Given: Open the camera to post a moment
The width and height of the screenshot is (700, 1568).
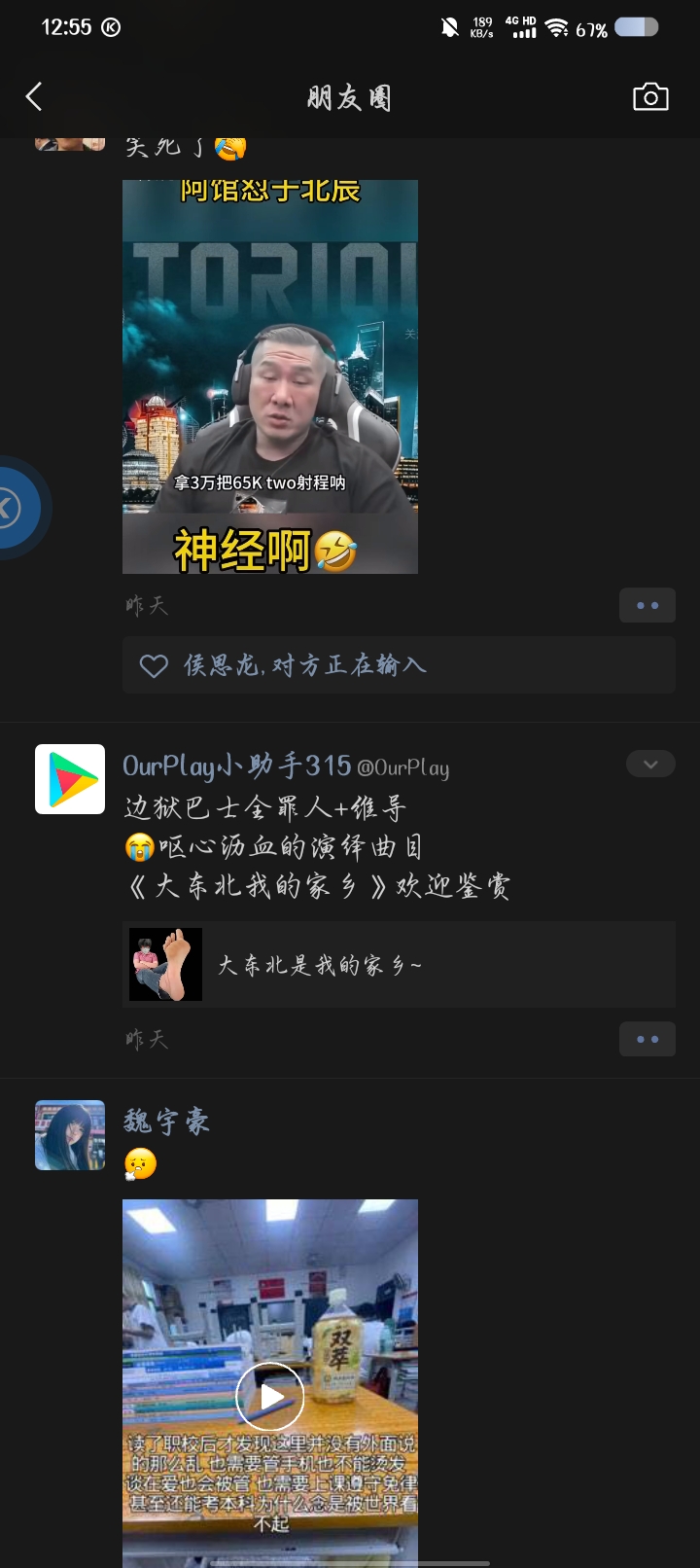Looking at the screenshot, I should (x=650, y=97).
